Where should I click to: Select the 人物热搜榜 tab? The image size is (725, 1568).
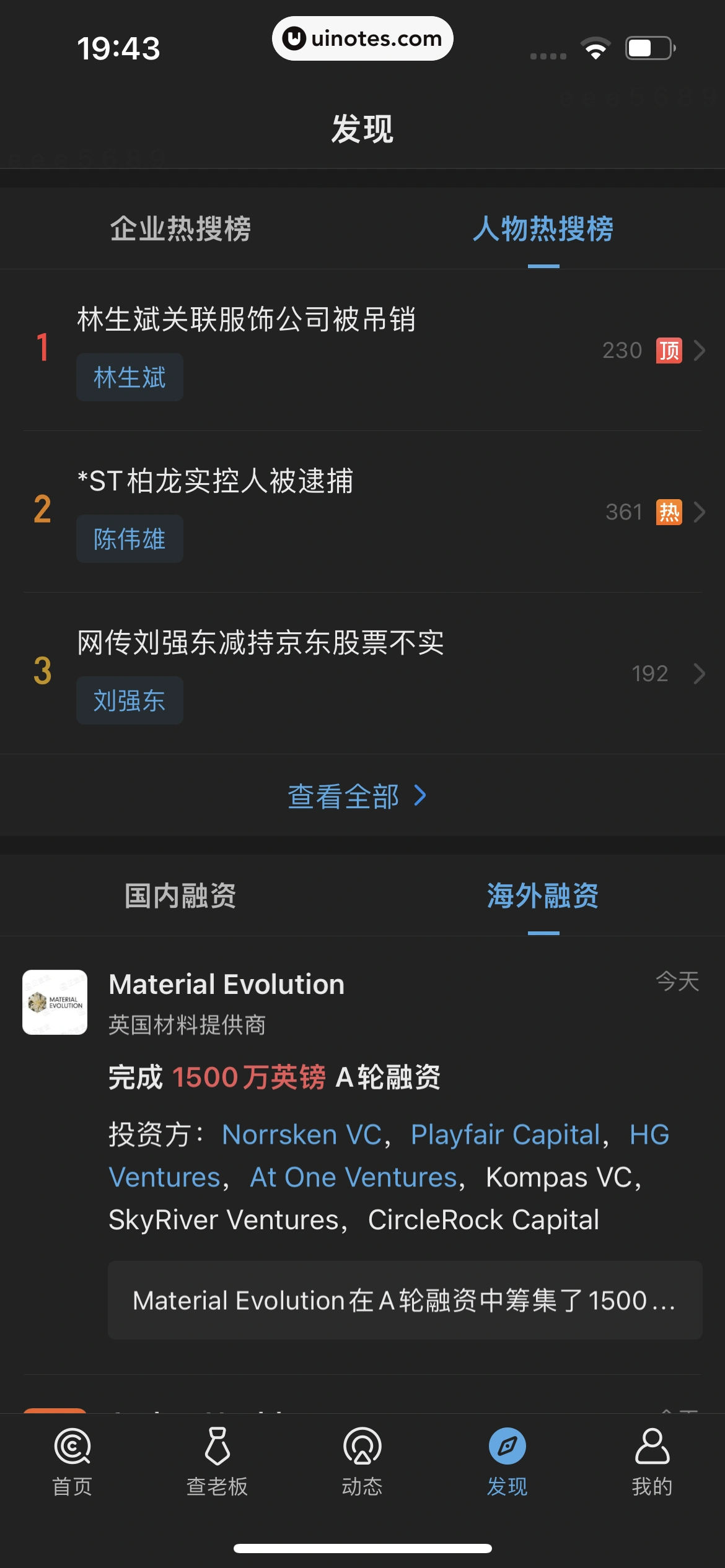coord(543,229)
